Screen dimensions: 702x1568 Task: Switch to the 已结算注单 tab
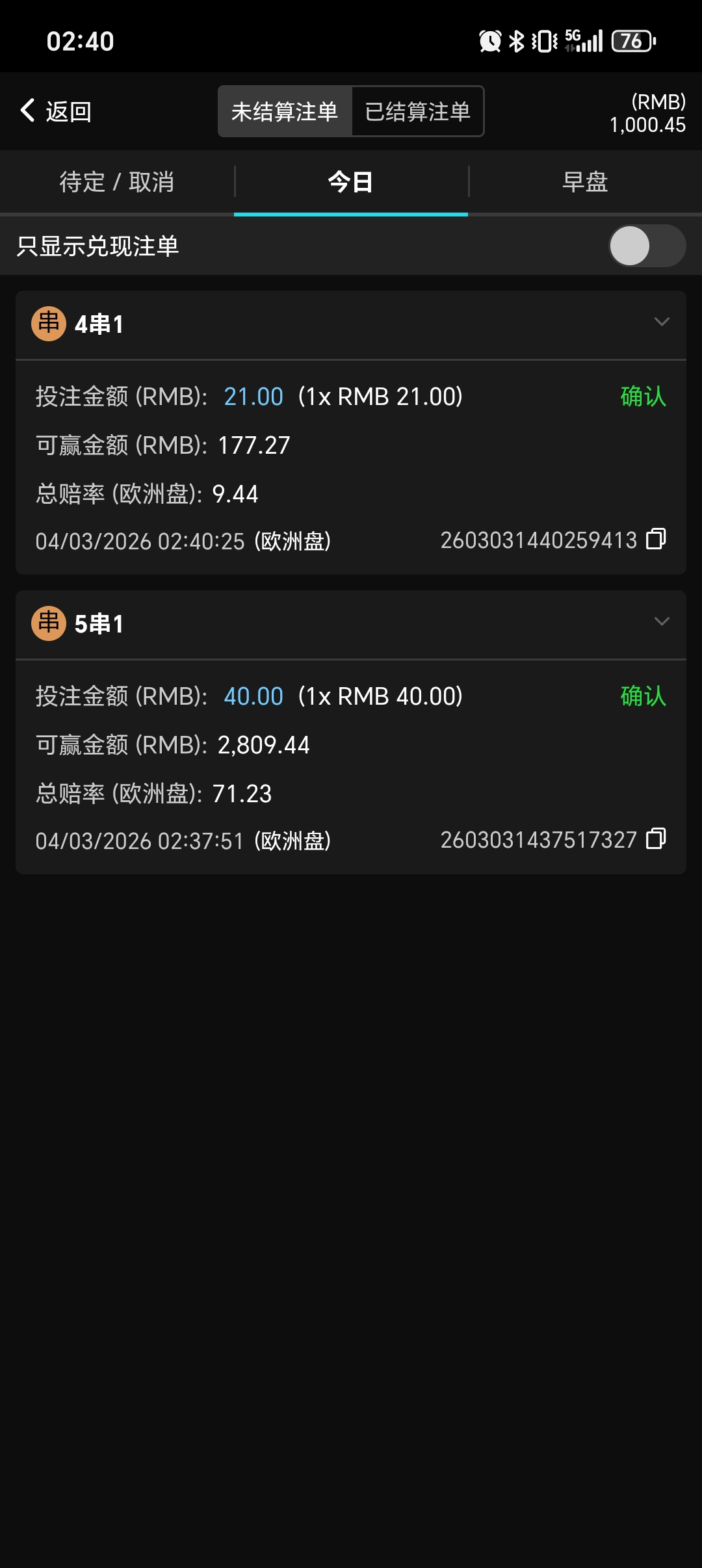[418, 111]
